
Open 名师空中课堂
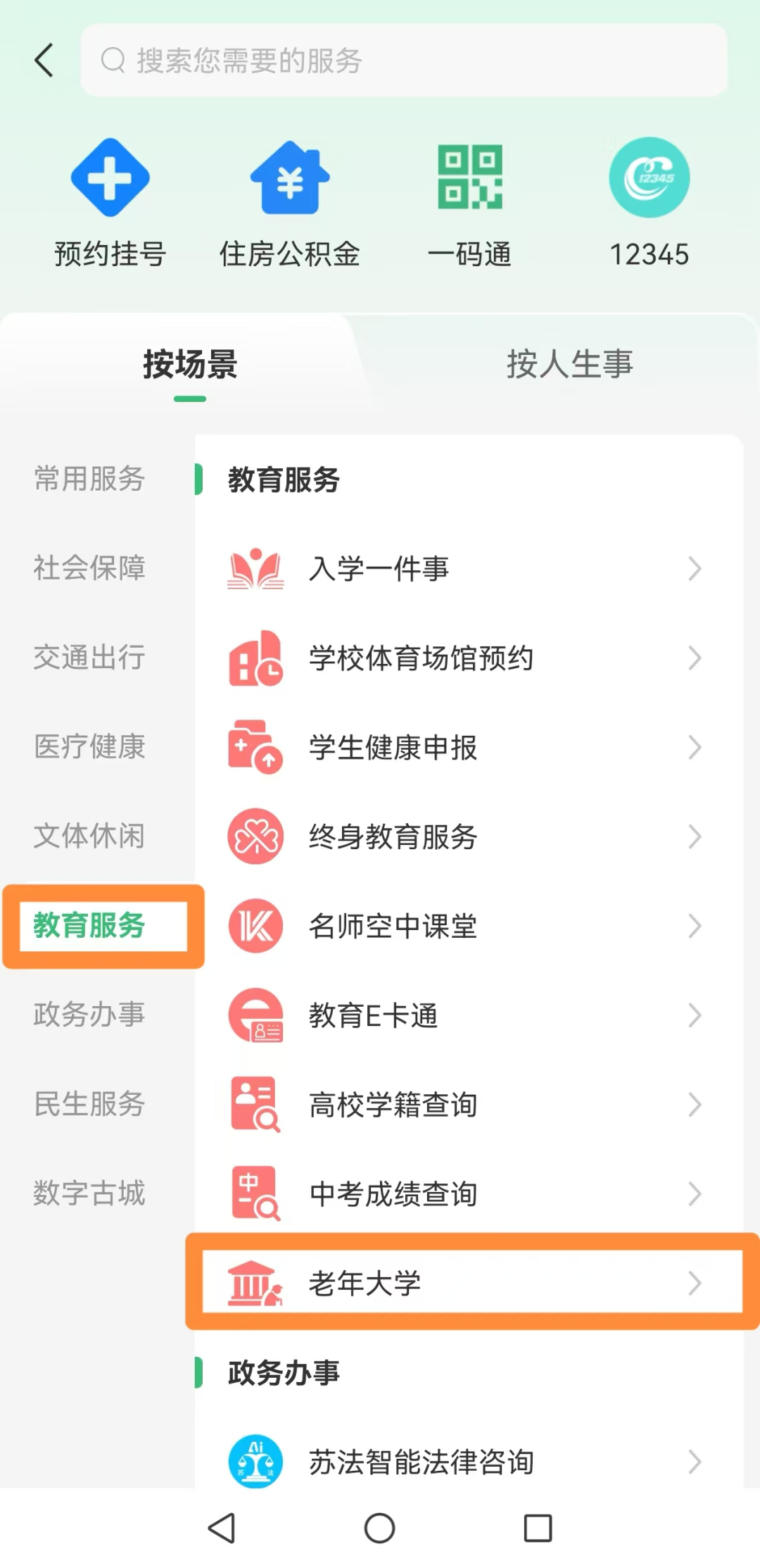point(464,926)
